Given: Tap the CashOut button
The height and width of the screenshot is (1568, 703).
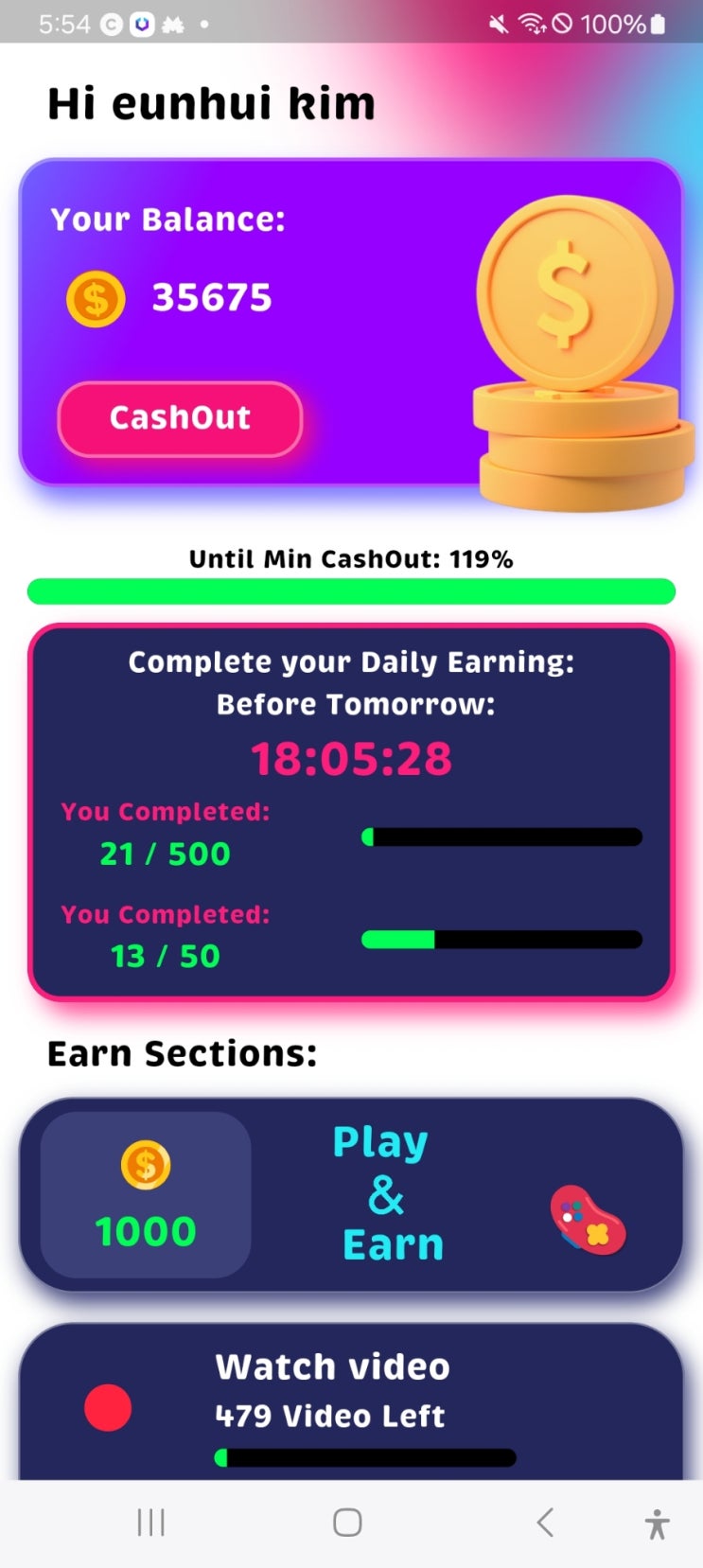Looking at the screenshot, I should (x=180, y=418).
